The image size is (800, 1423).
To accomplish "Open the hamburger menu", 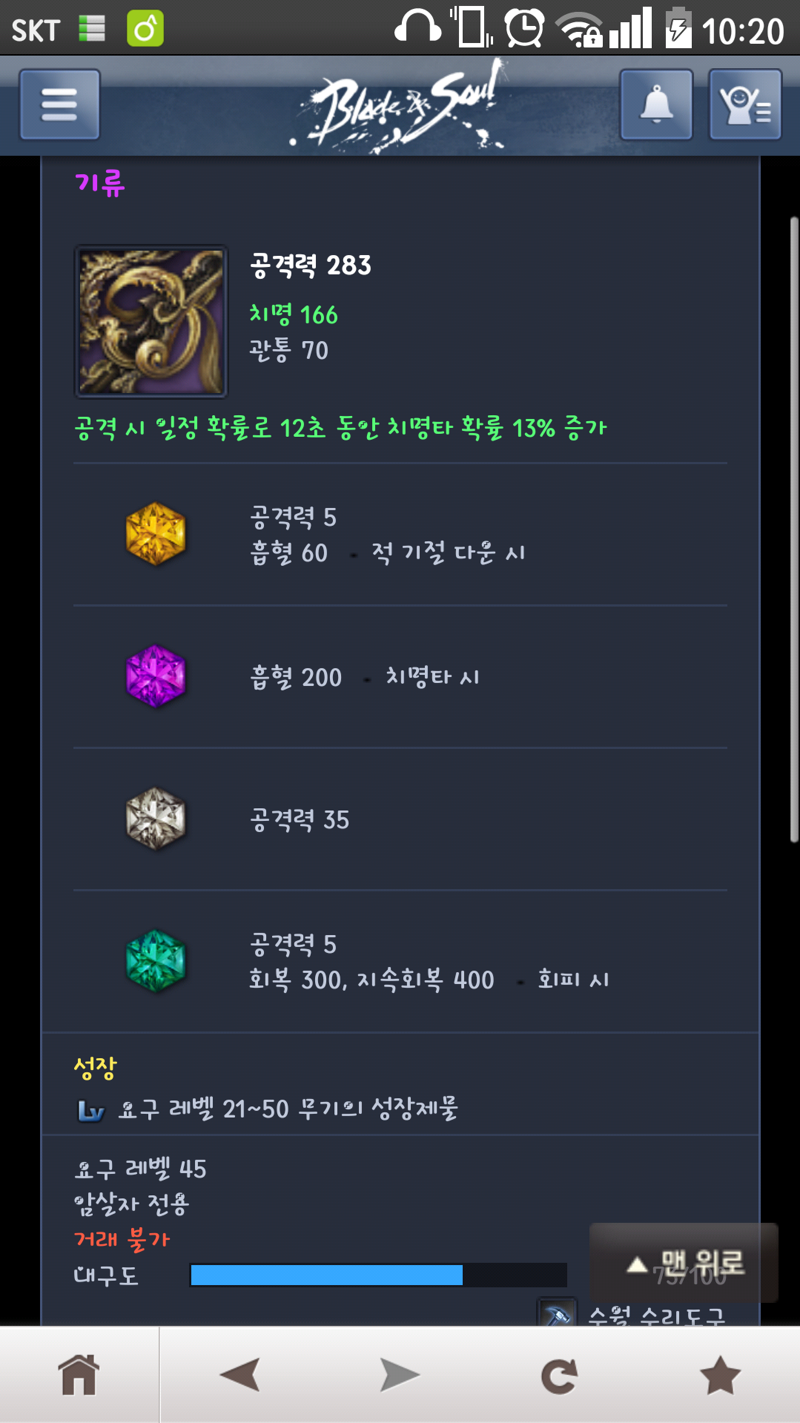I will point(59,105).
